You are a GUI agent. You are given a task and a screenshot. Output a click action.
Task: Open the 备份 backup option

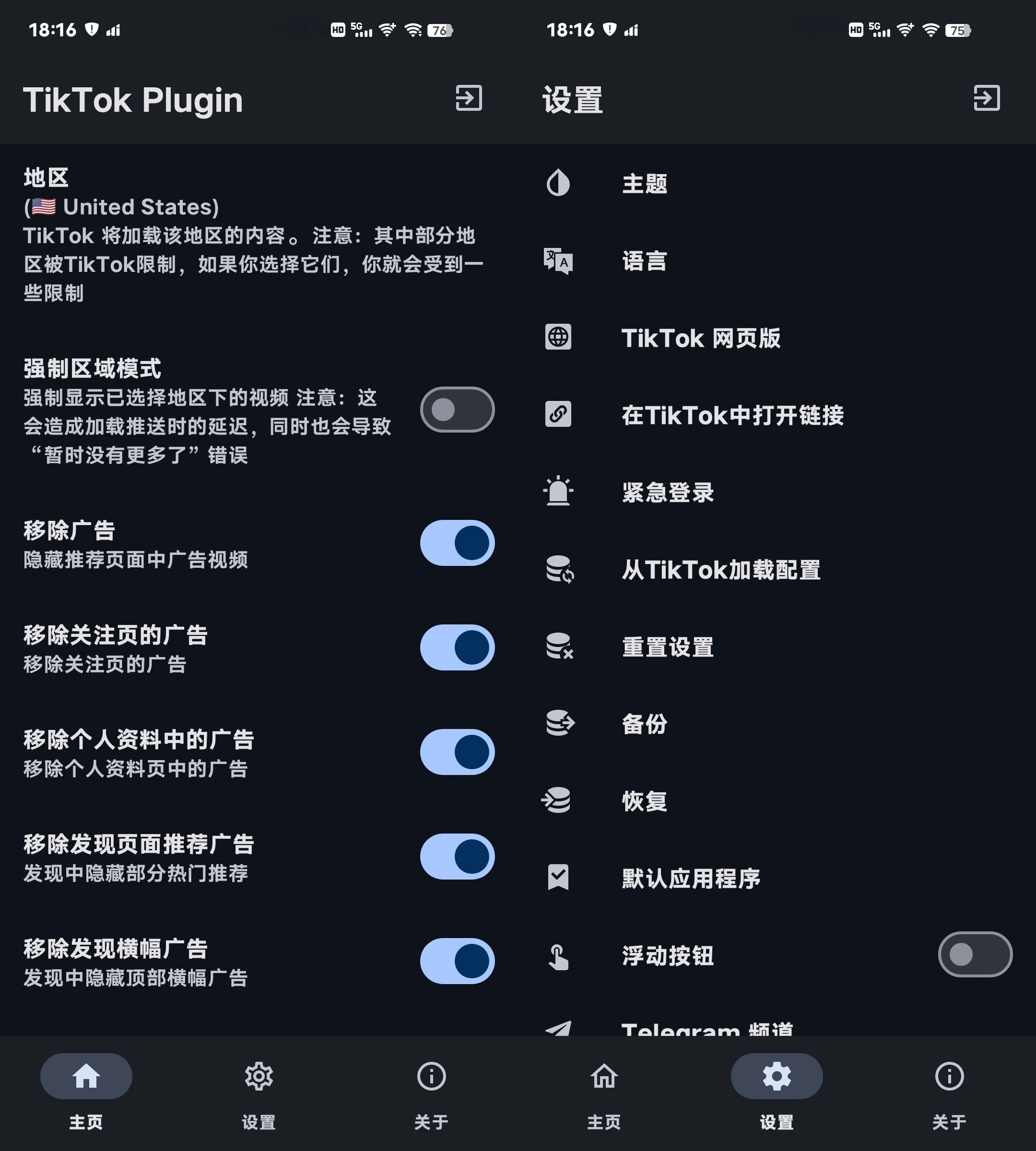point(644,724)
